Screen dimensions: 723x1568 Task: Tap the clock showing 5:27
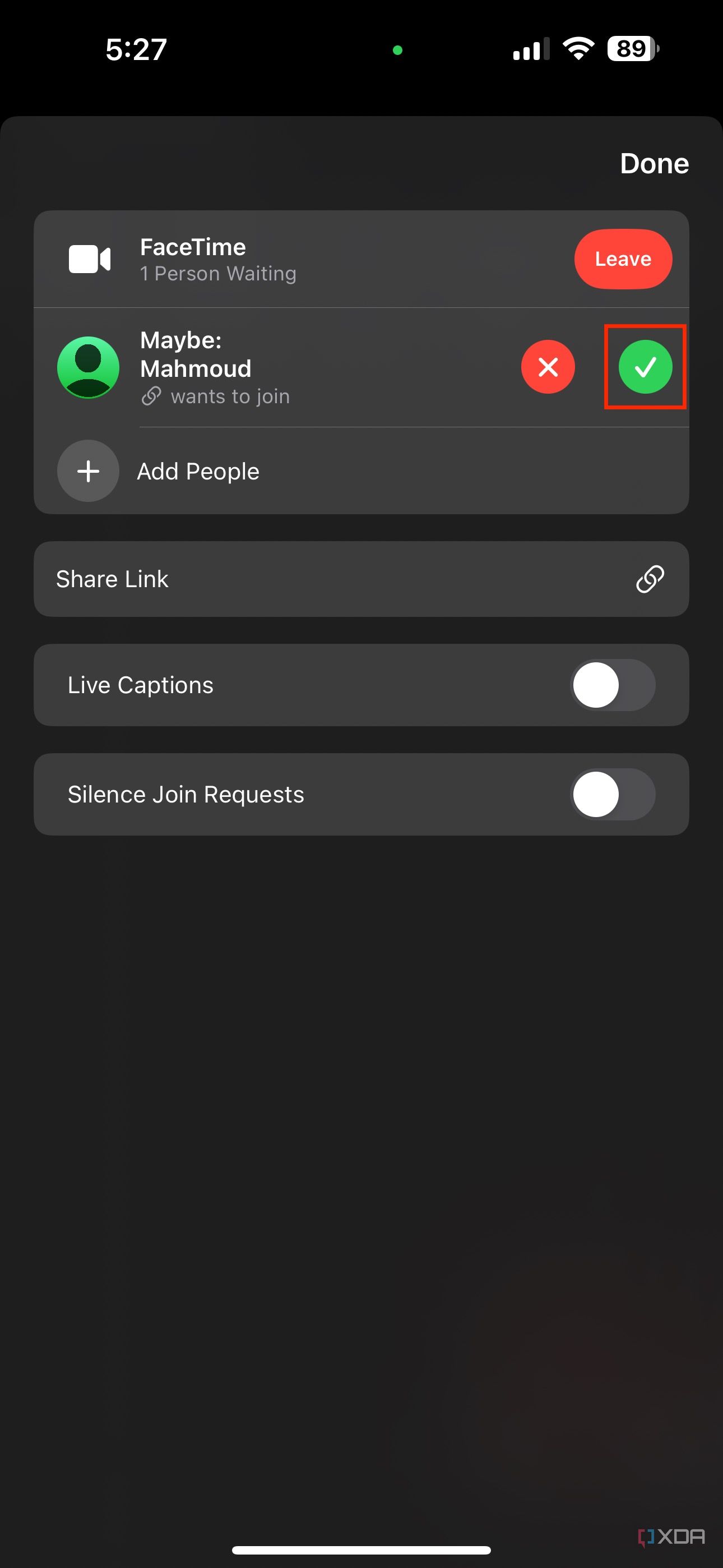pos(135,49)
